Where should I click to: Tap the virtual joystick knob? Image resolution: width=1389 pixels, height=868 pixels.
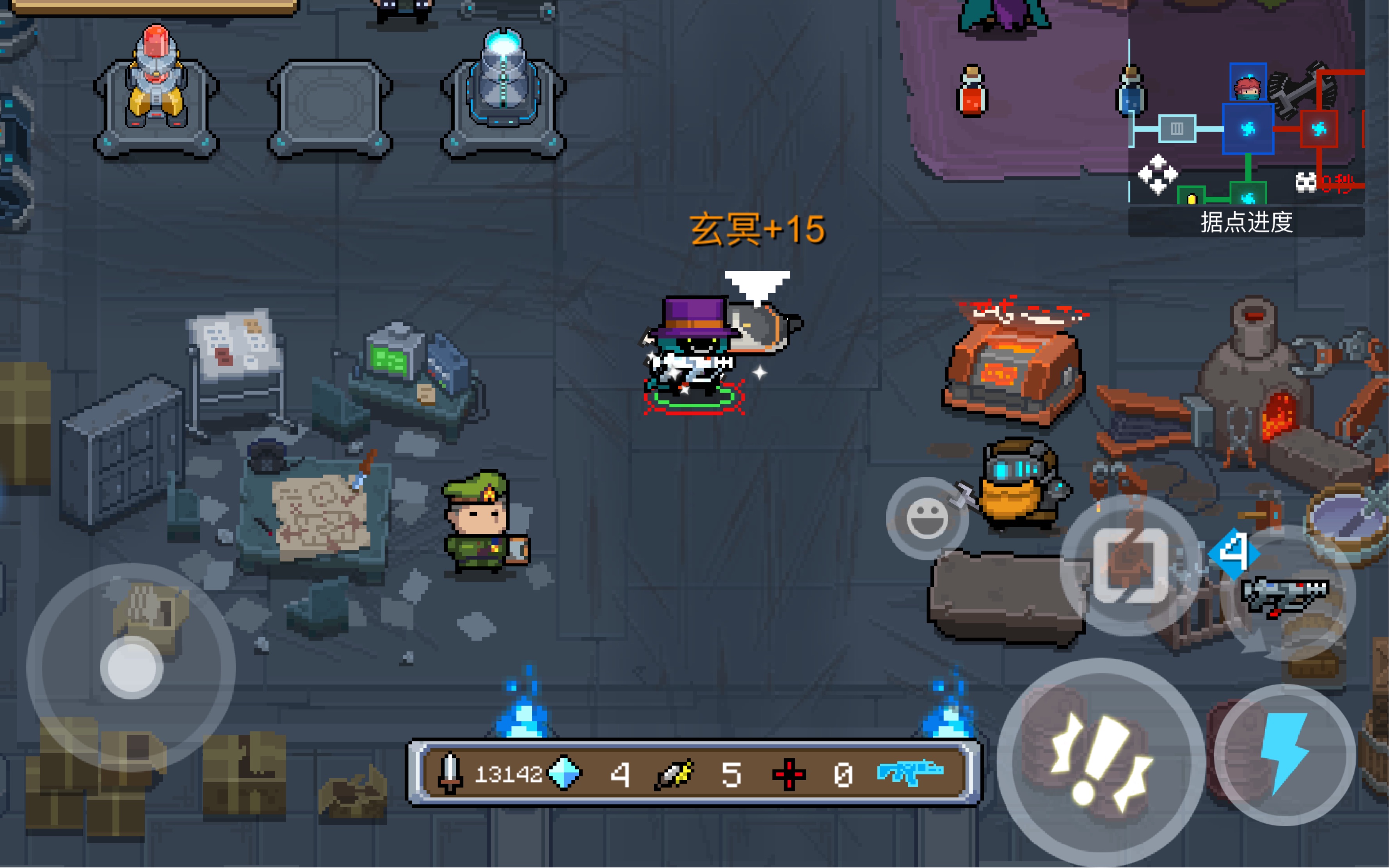click(132, 667)
